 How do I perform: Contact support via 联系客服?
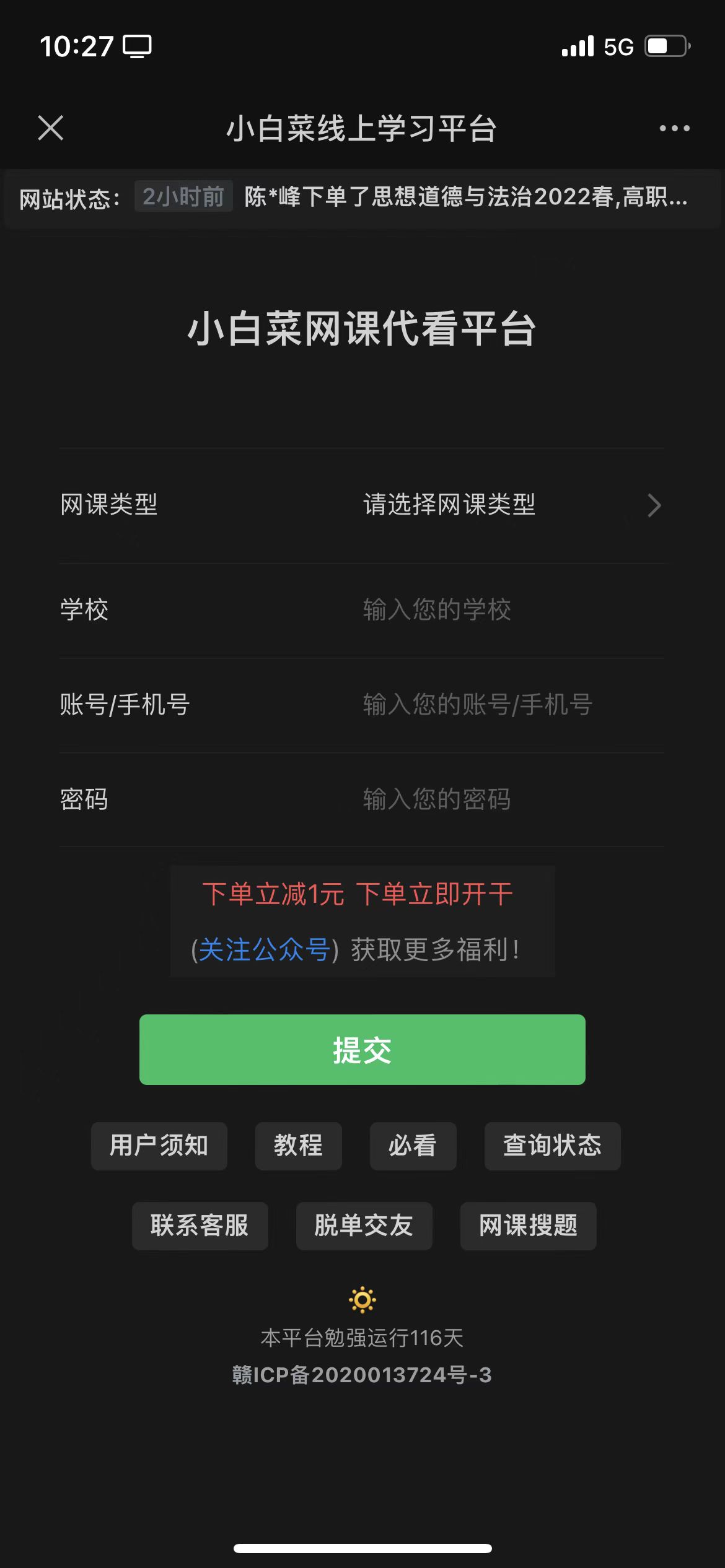pyautogui.click(x=200, y=1226)
